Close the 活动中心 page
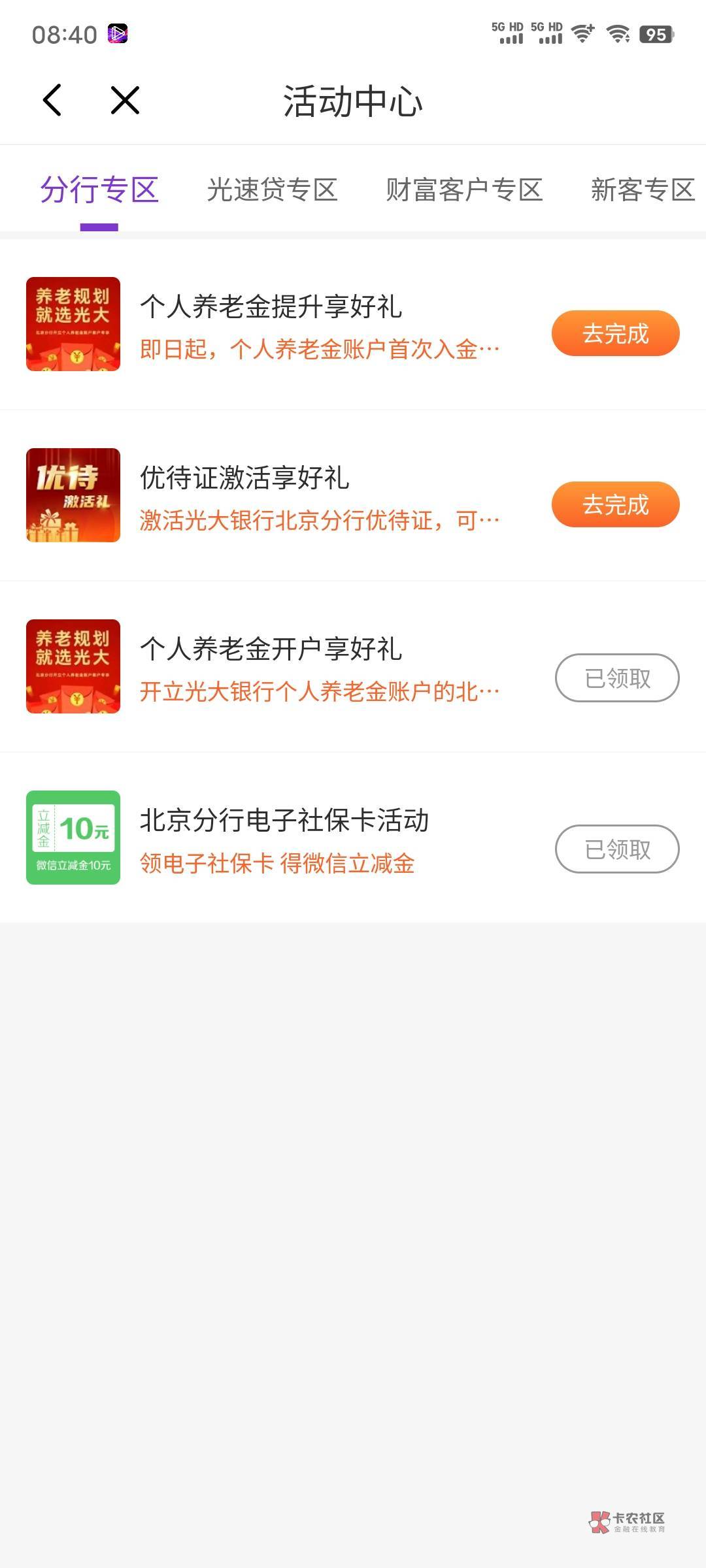 click(125, 101)
